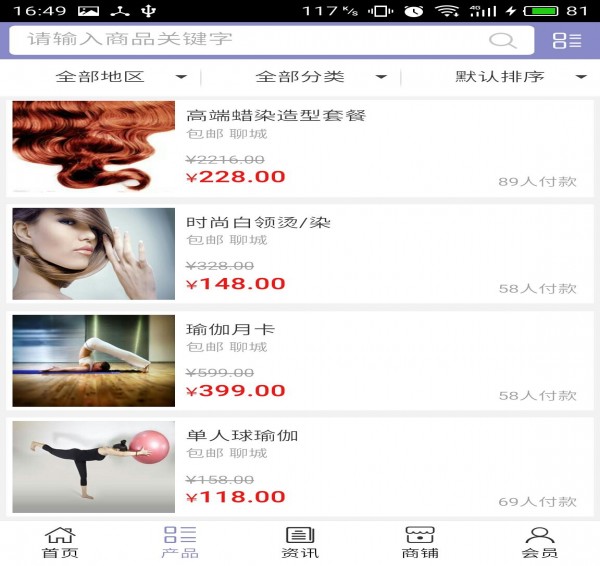Expand the 全部地区 region dropdown

coord(120,77)
